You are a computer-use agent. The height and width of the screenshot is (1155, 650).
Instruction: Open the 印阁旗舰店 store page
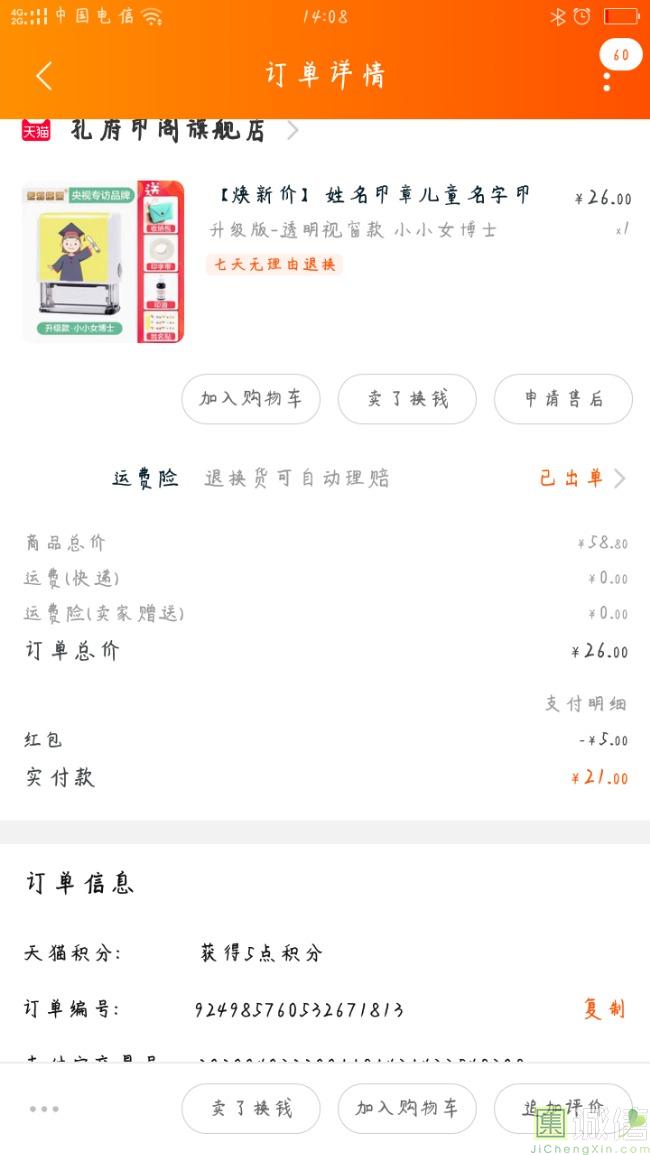(x=168, y=131)
